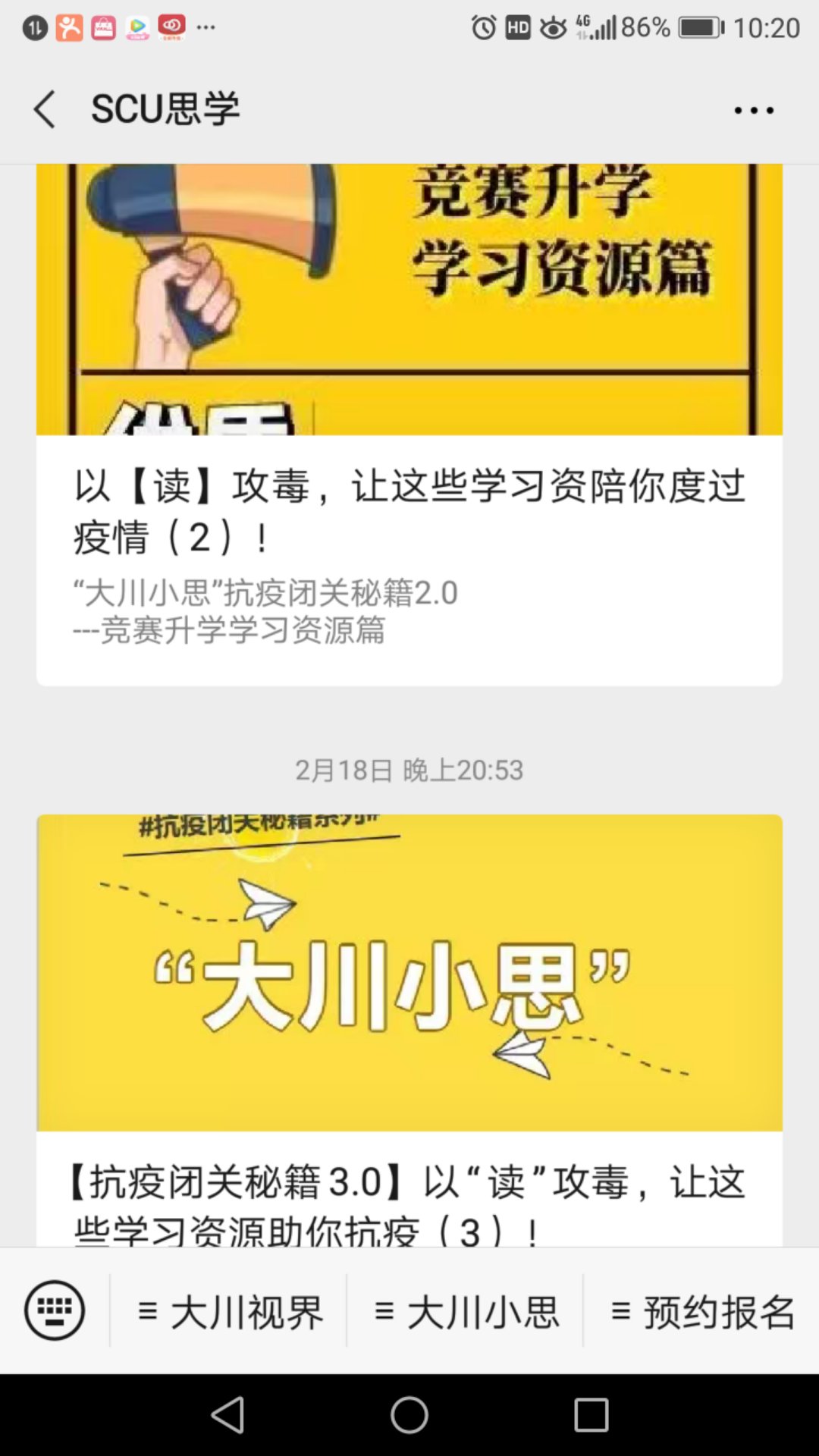
Task: Tap the system home button
Action: click(x=409, y=1415)
